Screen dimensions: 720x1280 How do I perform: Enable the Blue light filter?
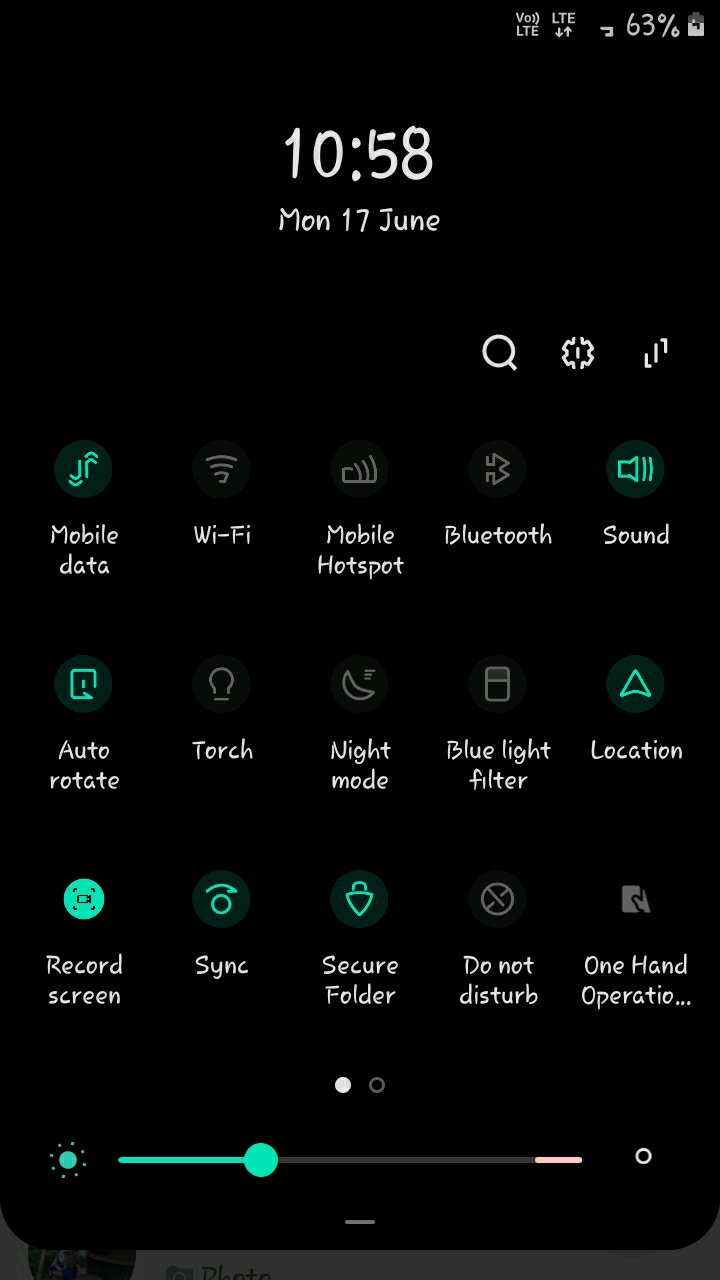click(x=497, y=684)
